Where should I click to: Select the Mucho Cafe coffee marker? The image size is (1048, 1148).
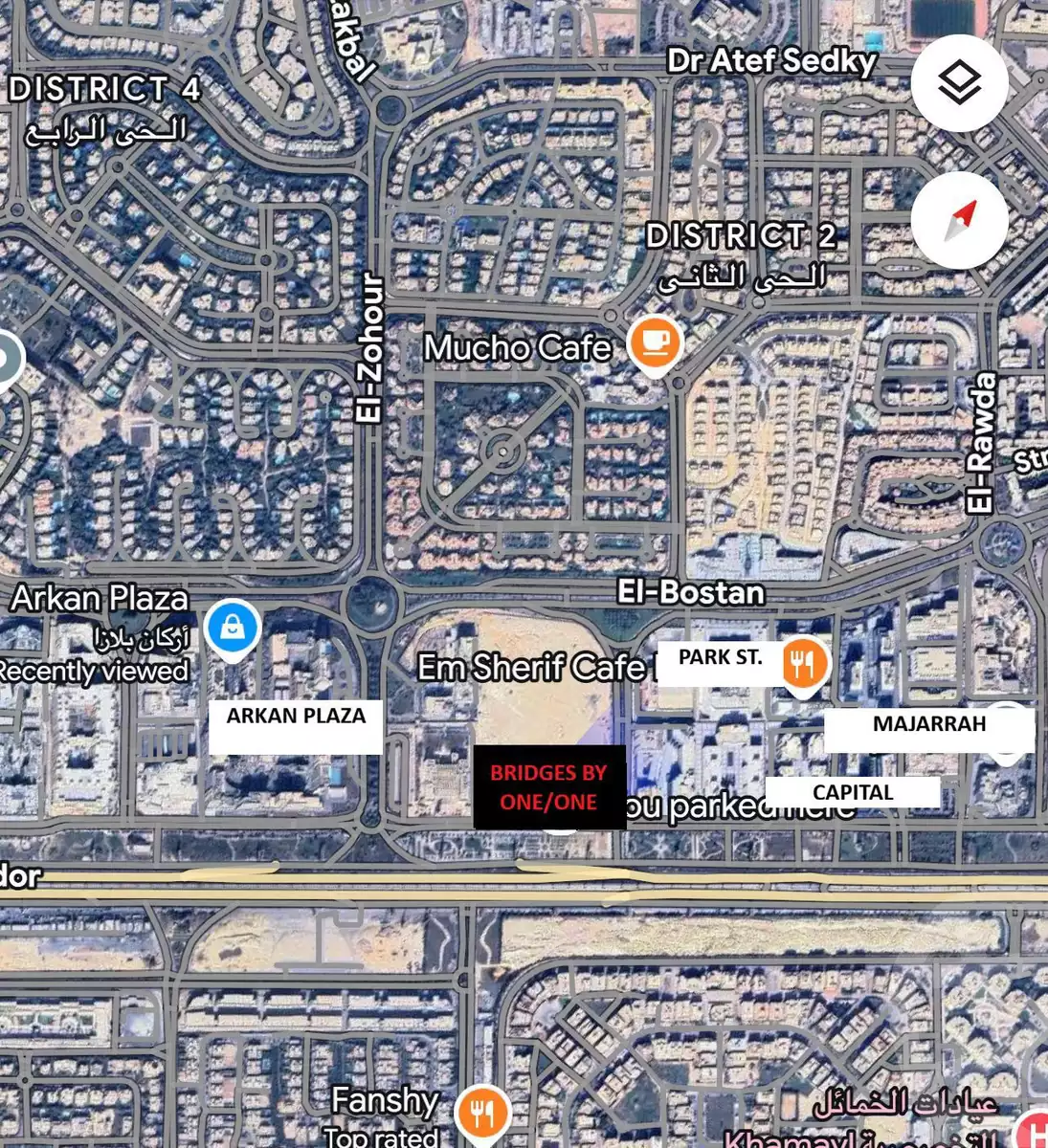(654, 342)
